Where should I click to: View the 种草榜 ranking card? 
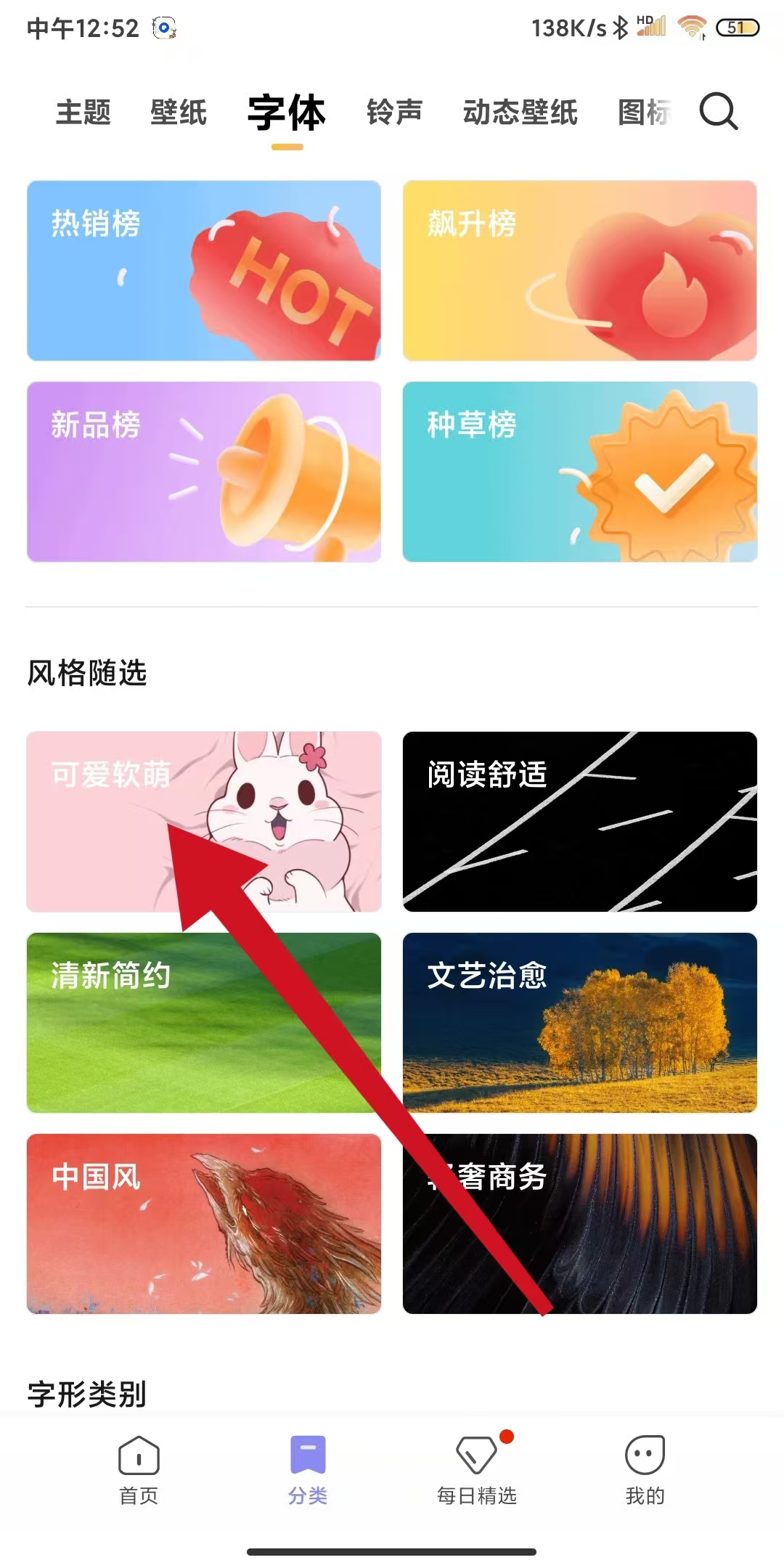pos(579,472)
